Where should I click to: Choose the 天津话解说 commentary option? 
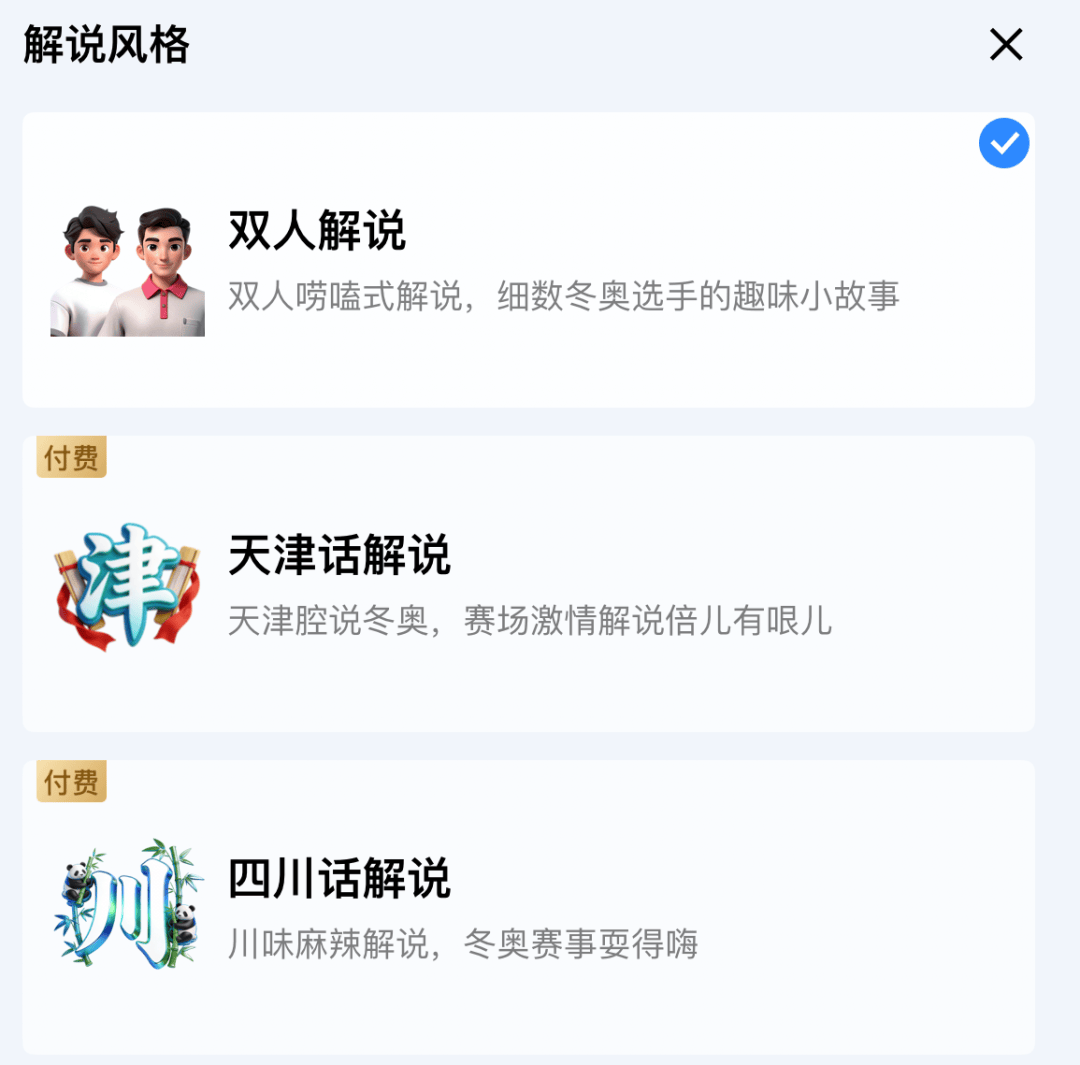point(528,584)
